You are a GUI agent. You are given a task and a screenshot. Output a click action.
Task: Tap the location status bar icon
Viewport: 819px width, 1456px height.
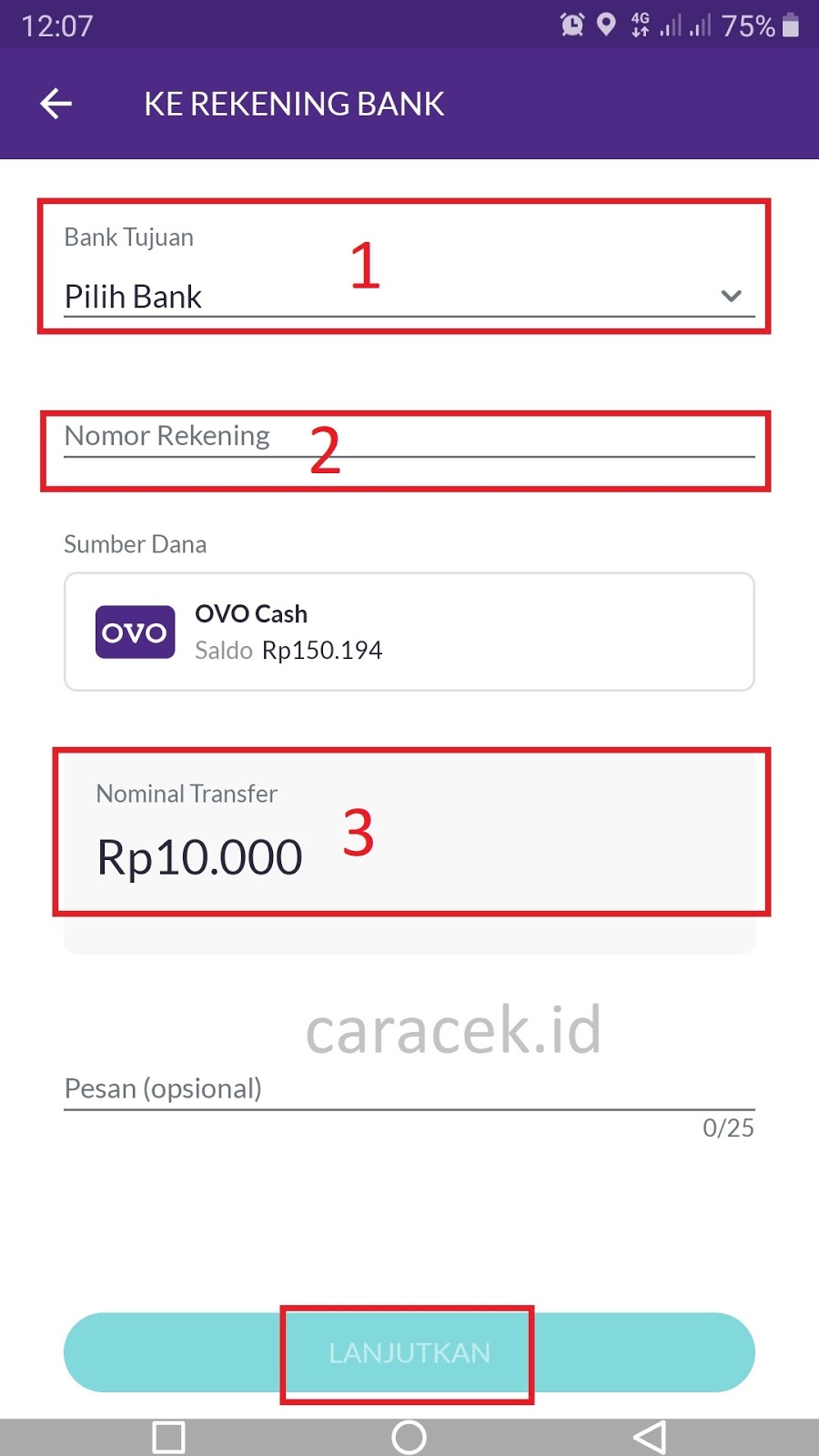coord(606,25)
